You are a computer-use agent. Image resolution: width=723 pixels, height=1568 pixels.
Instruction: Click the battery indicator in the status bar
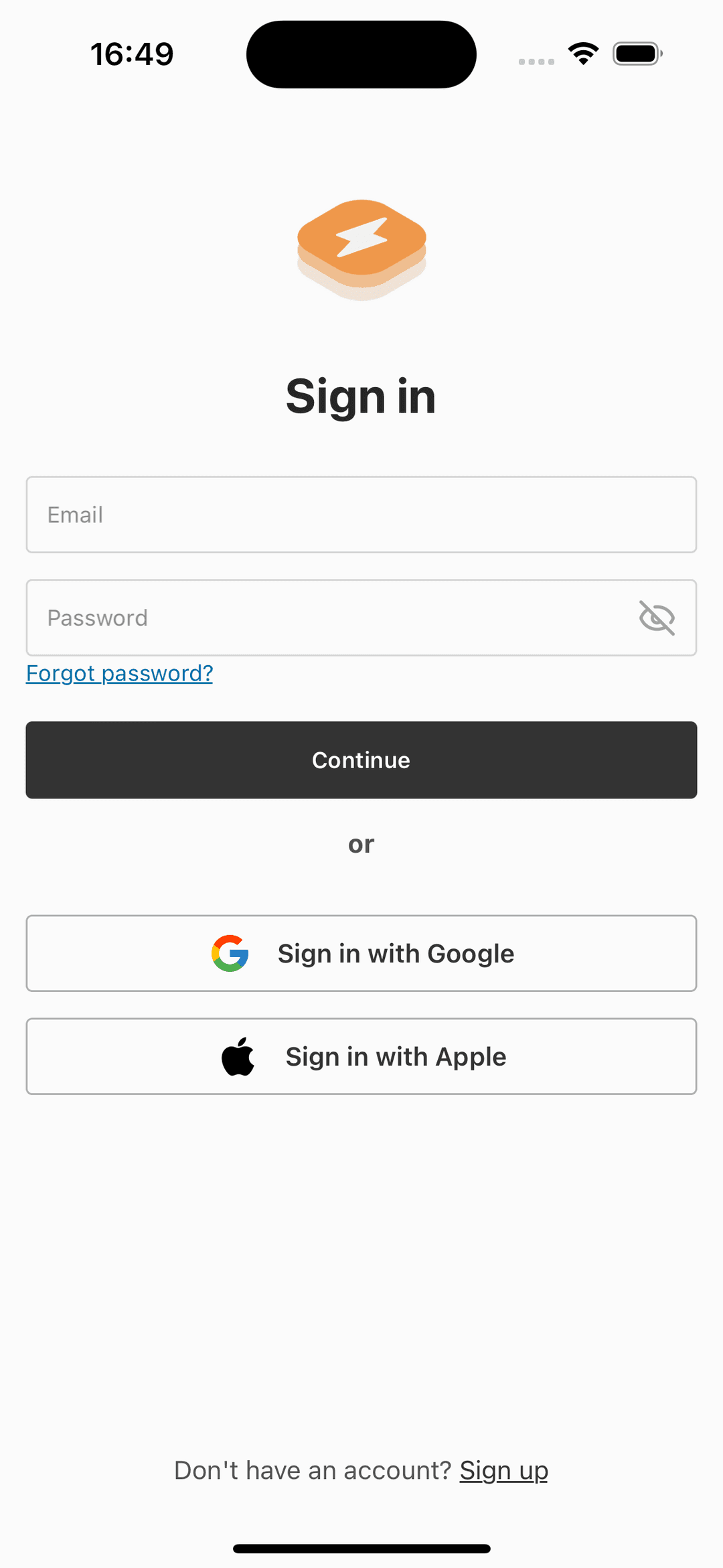(x=636, y=53)
